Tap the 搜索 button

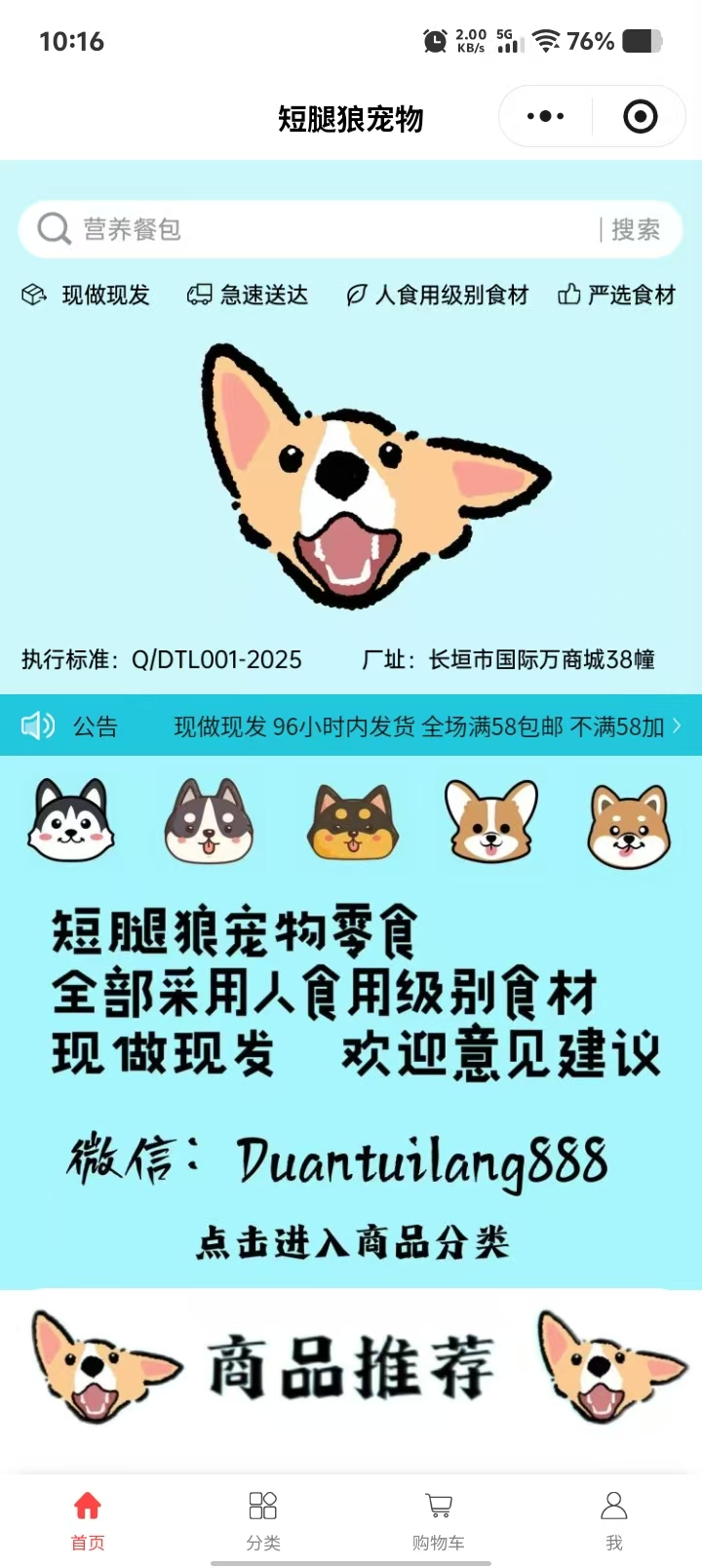[636, 229]
